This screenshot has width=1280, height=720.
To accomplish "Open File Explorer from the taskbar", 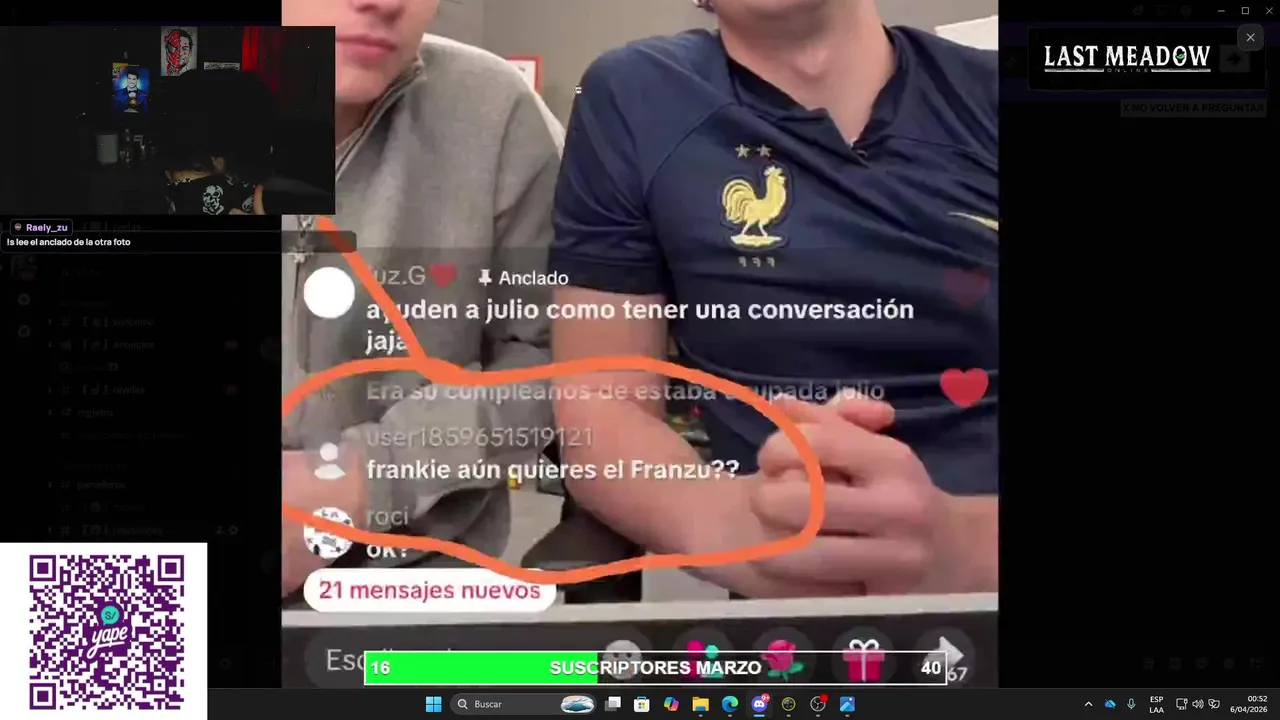I will coord(700,704).
